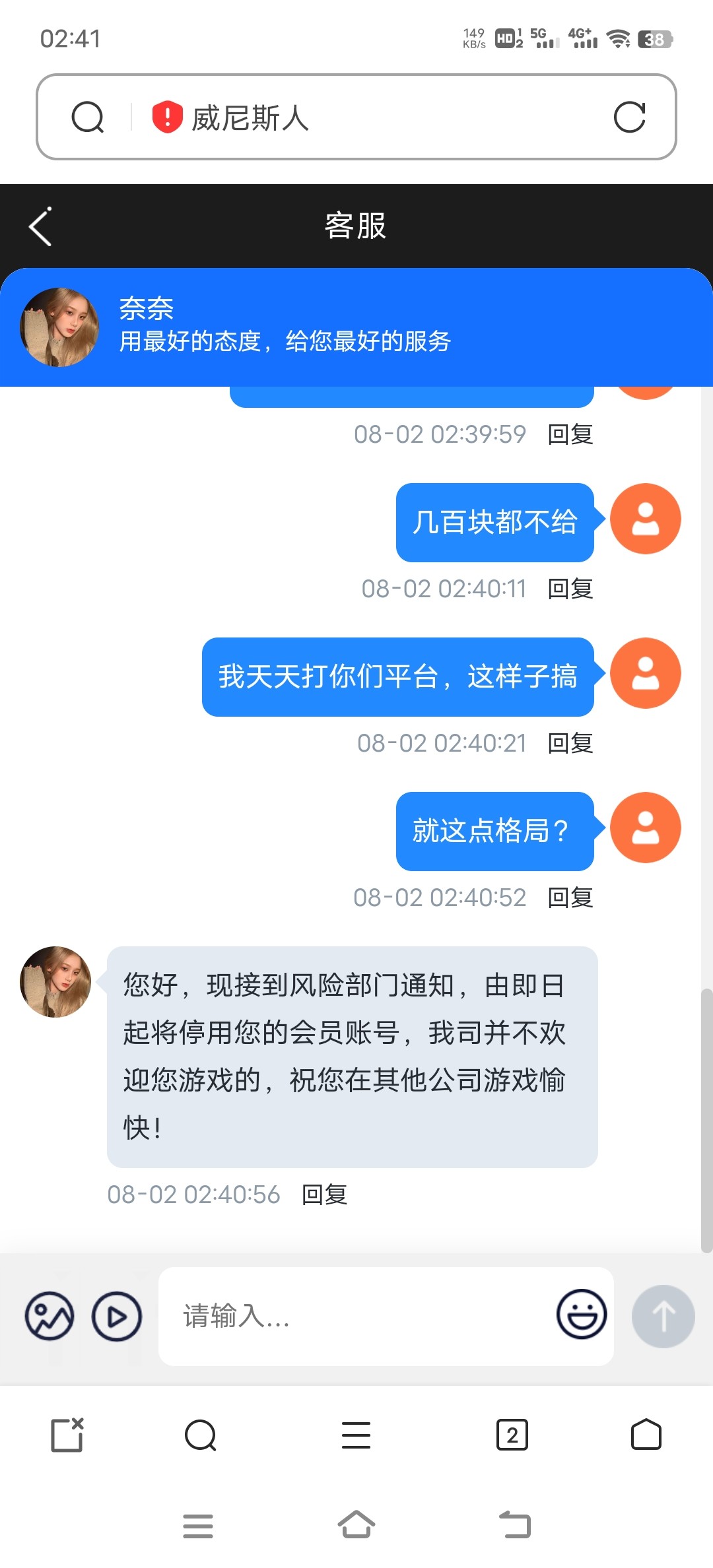Return to the system home screen

356,1525
